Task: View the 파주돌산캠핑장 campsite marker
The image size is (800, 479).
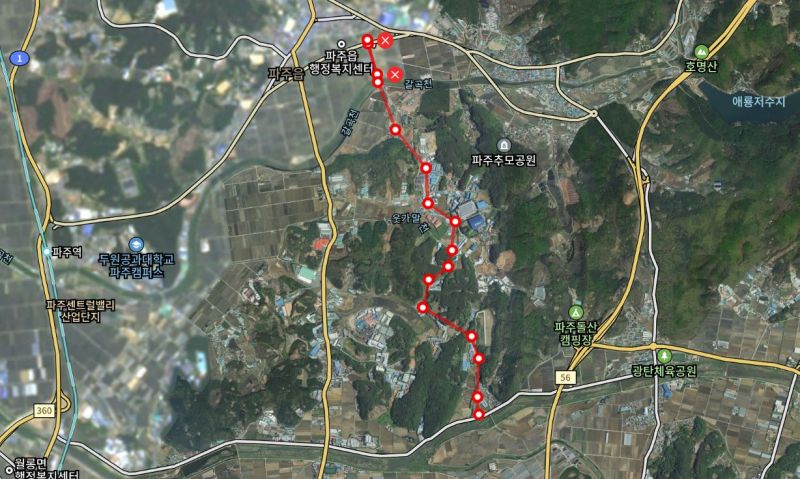Action: [x=575, y=312]
